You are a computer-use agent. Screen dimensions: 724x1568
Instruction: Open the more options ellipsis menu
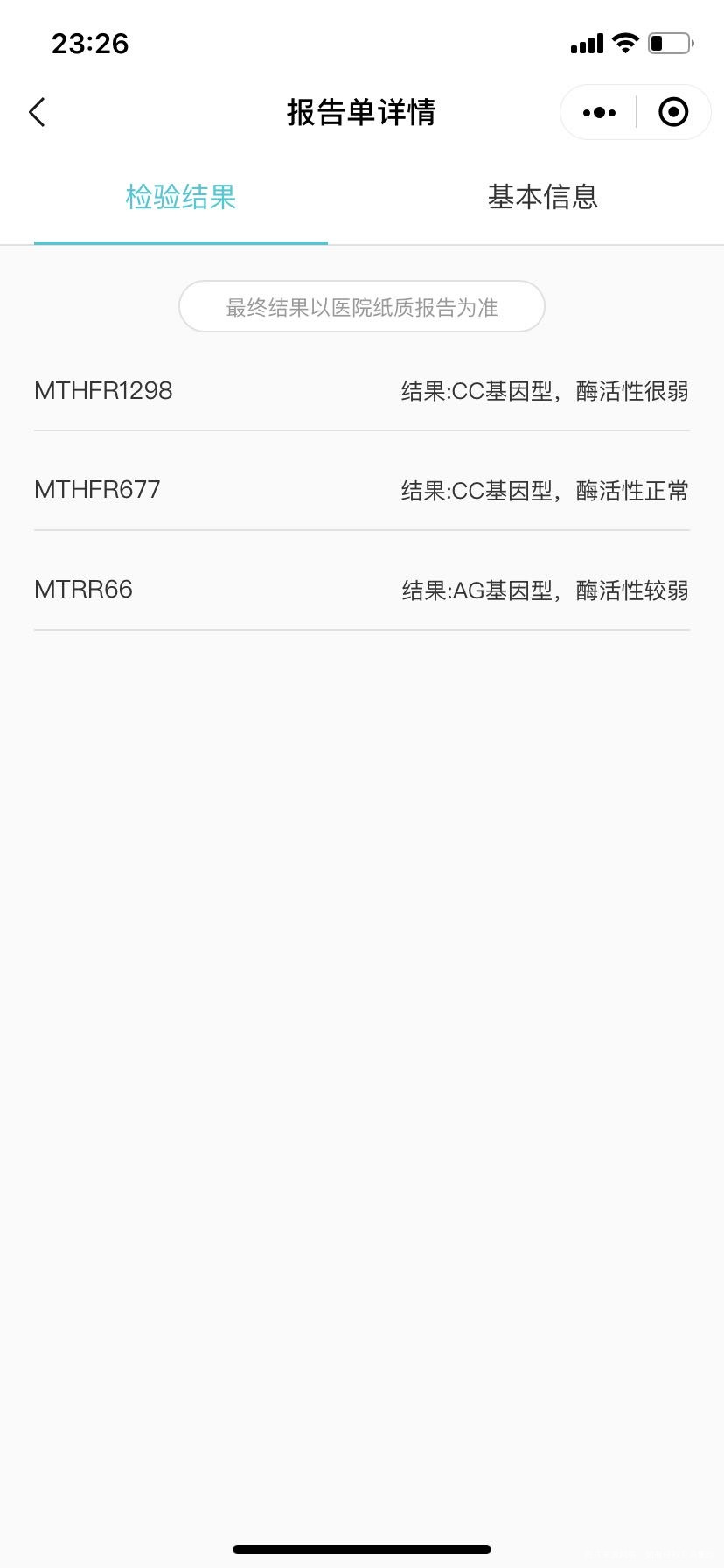598,112
